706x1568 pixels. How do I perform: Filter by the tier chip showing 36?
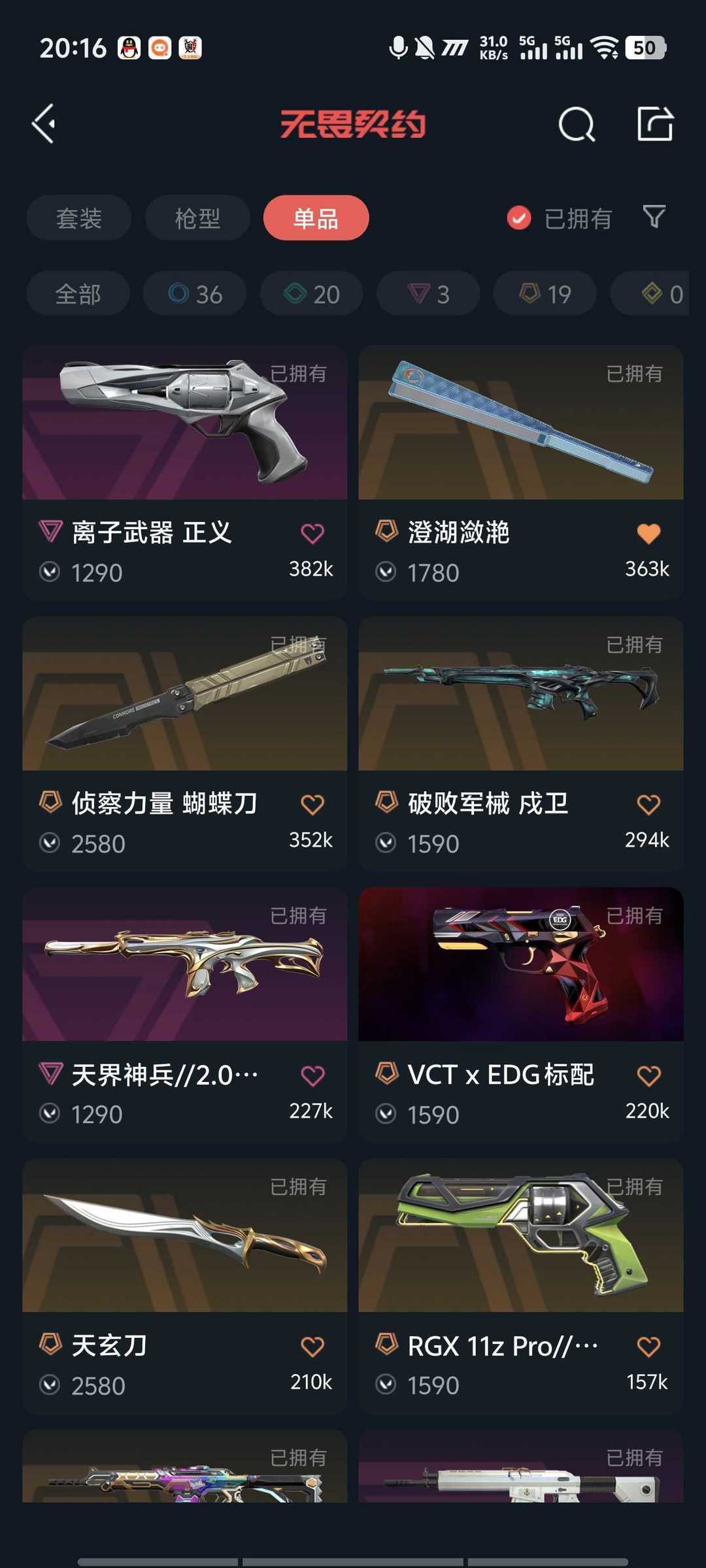195,294
